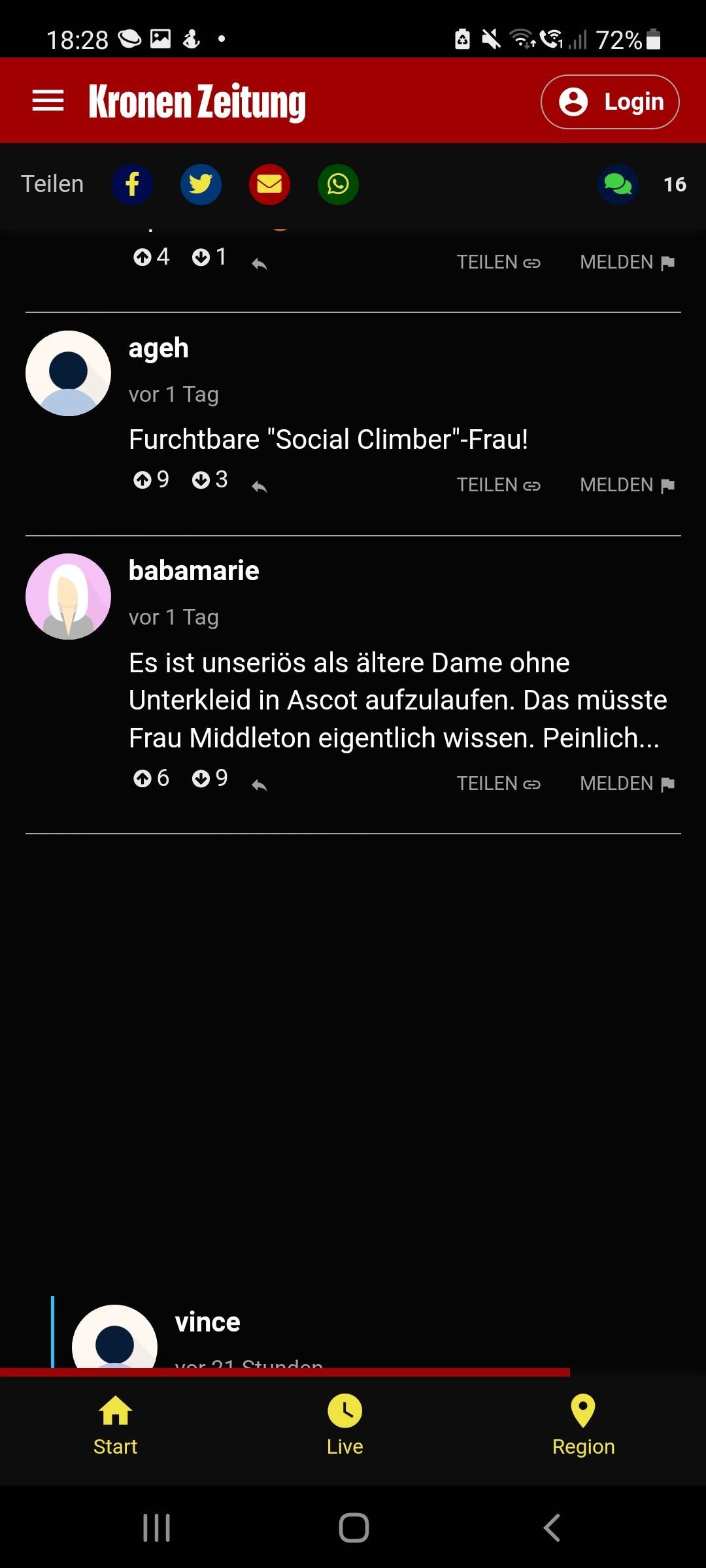
Task: Go to the Start tab
Action: (x=116, y=1426)
